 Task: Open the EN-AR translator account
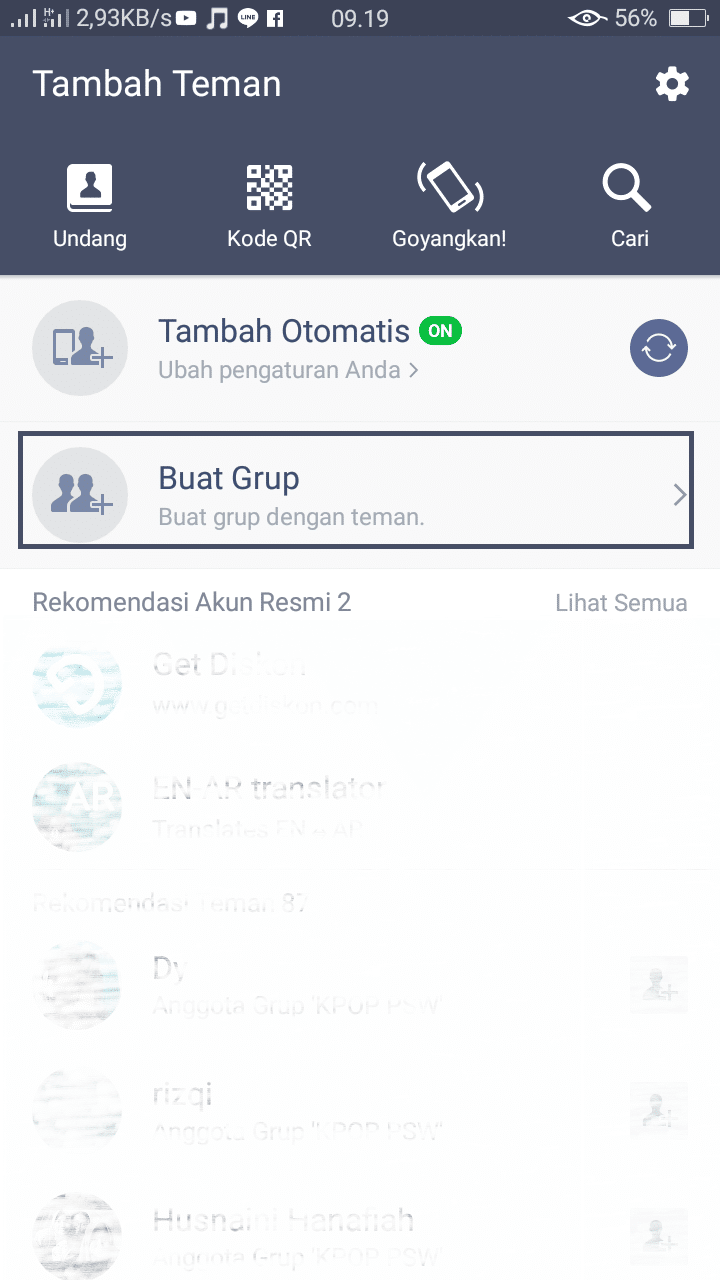270,806
